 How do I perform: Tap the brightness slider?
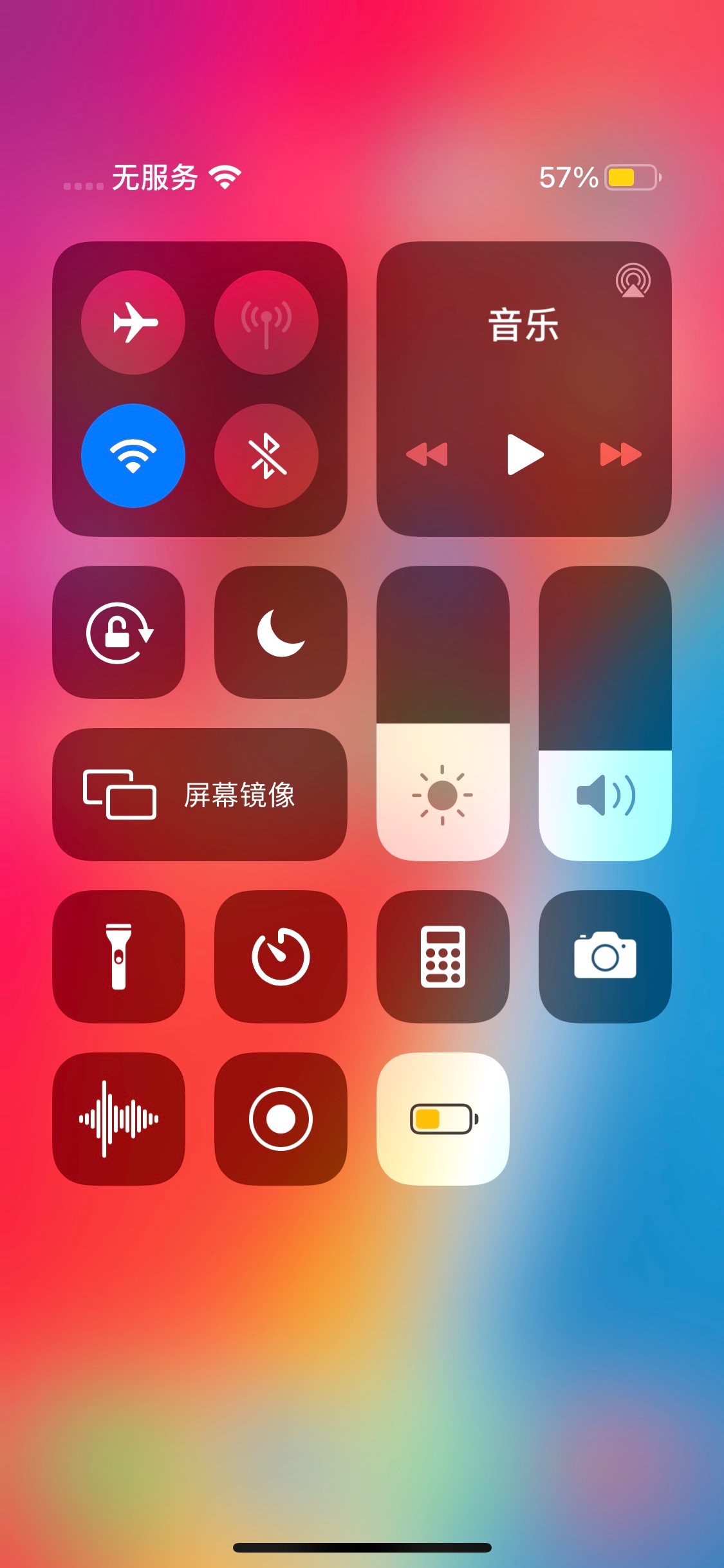(443, 713)
